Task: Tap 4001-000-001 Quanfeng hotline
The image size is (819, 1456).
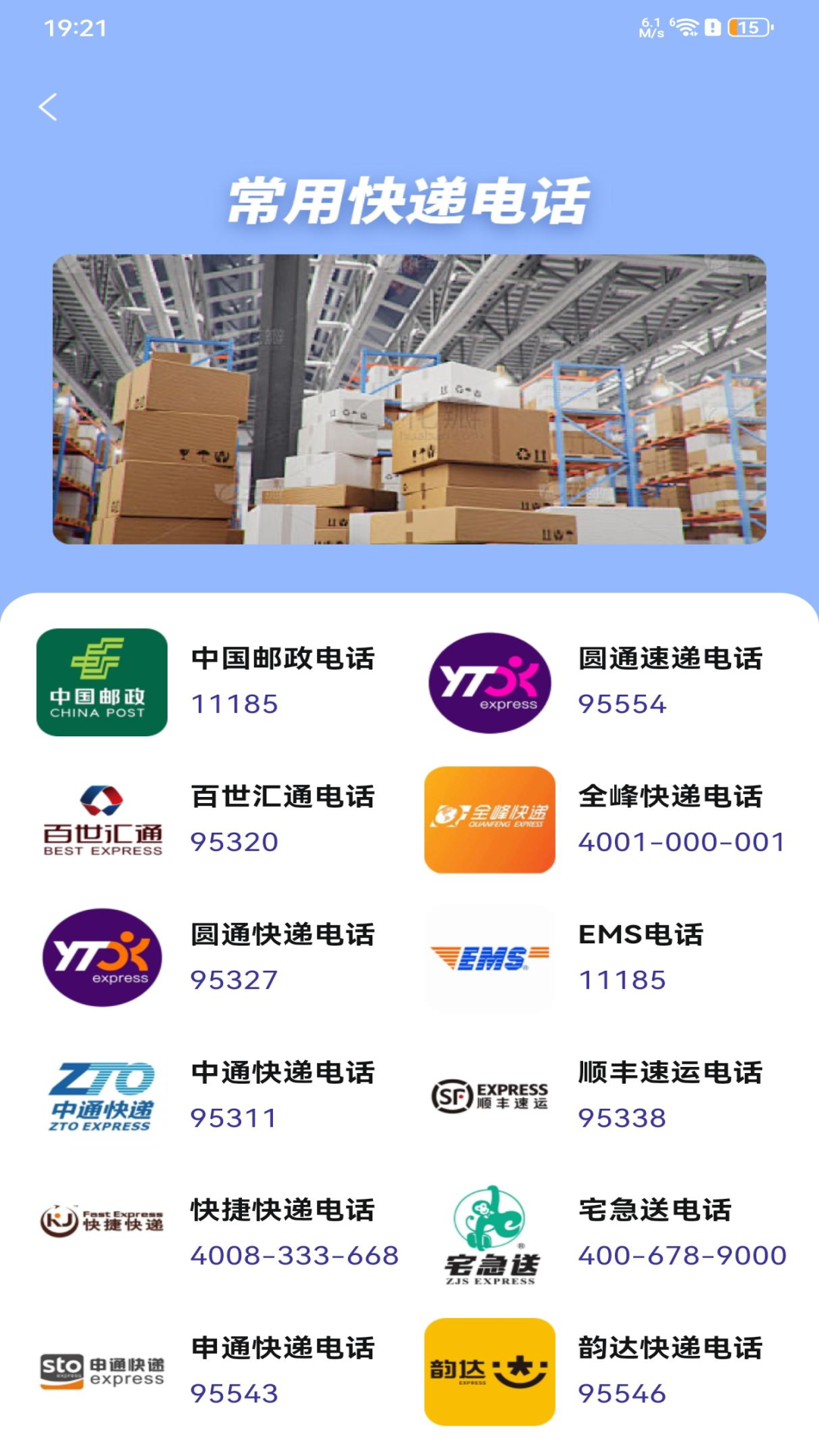Action: click(x=682, y=842)
